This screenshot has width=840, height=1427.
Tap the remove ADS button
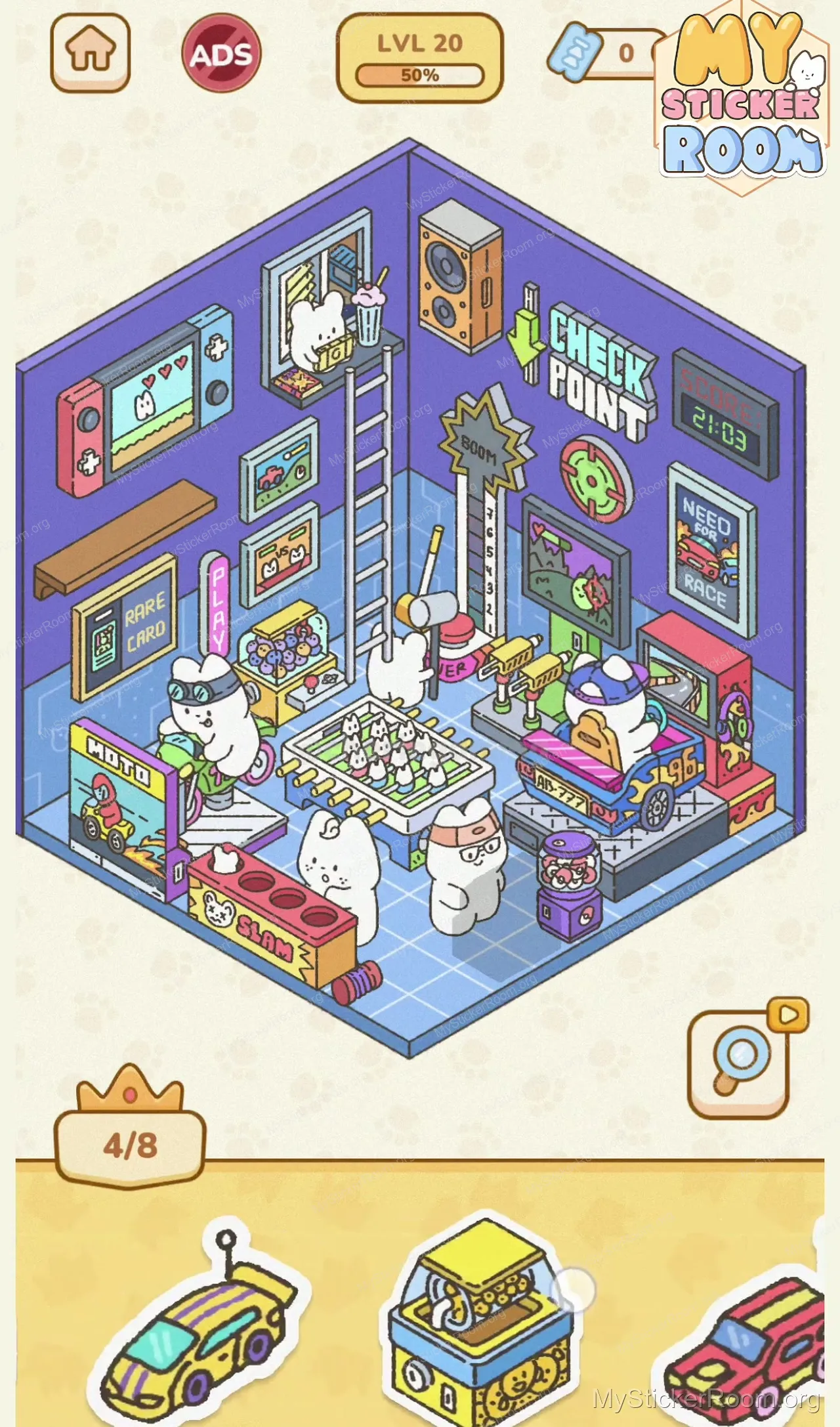click(x=221, y=54)
